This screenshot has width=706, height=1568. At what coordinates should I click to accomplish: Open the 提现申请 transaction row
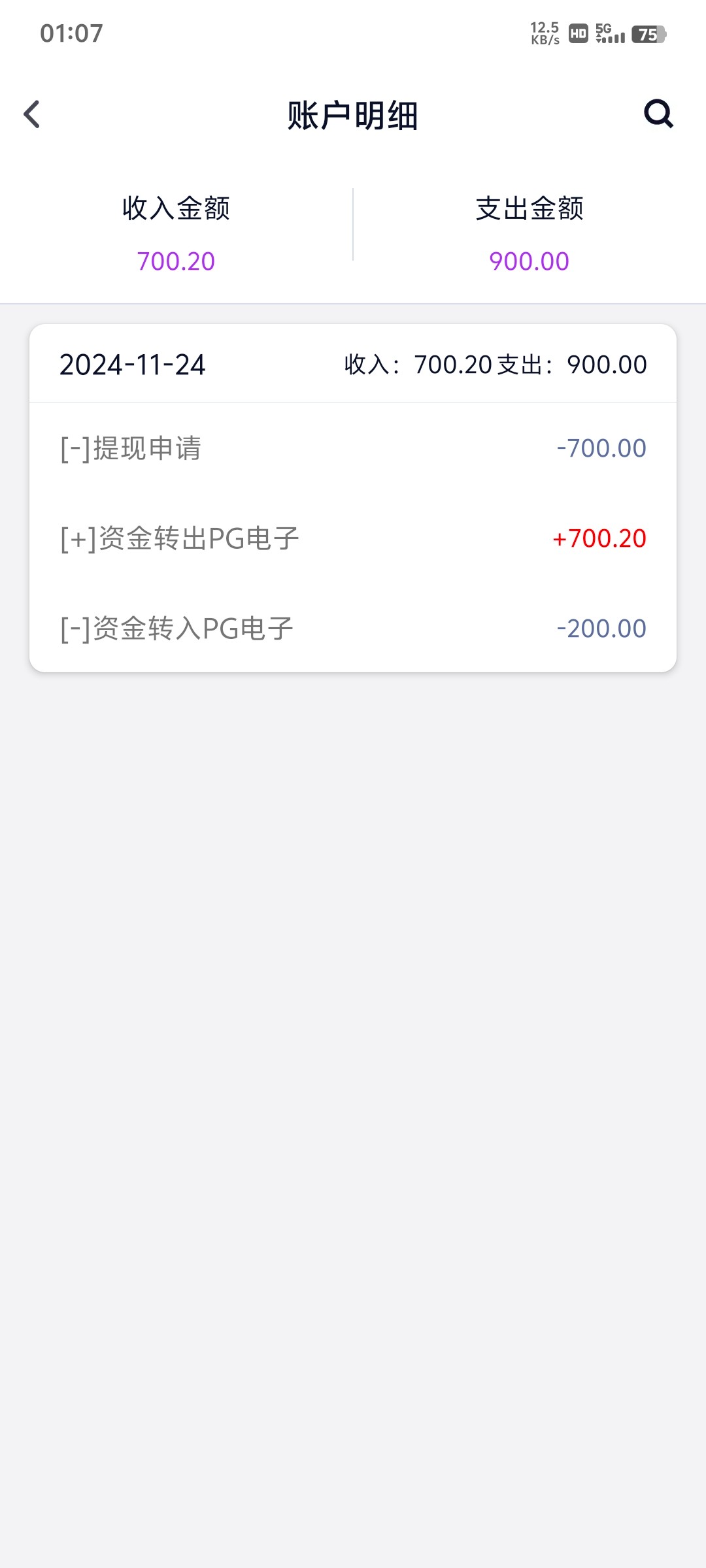coord(353,448)
